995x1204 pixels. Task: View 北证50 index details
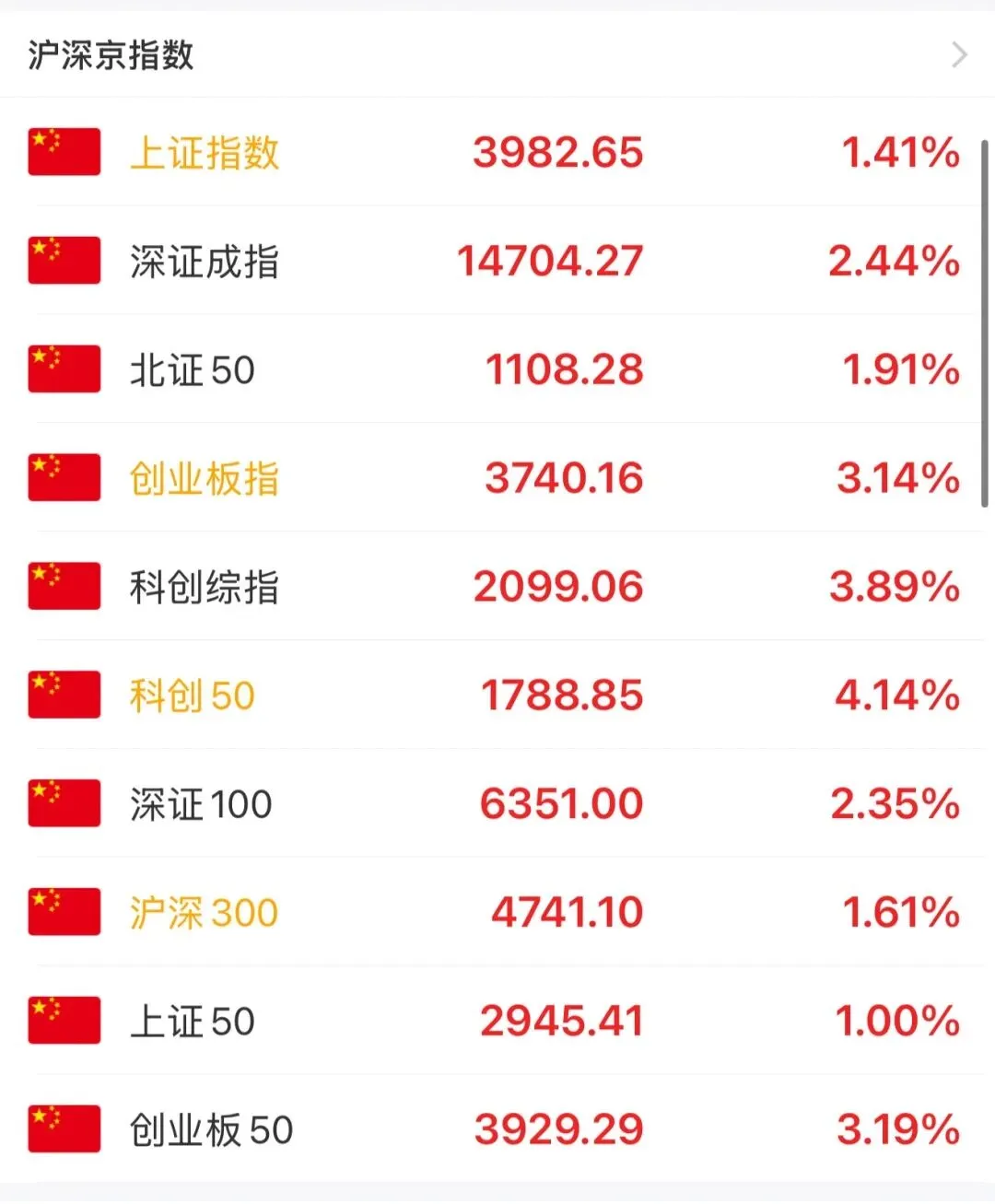pyautogui.click(x=497, y=369)
